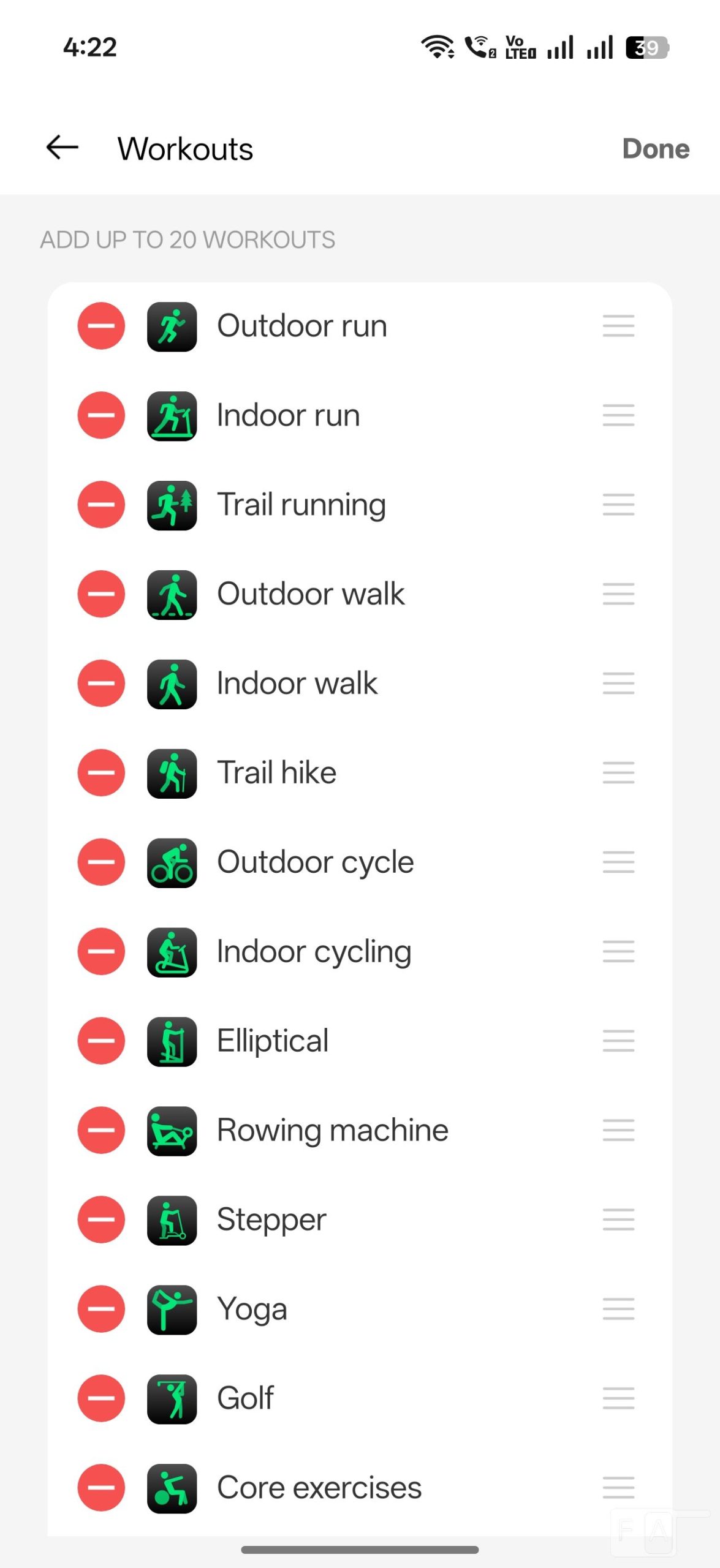Delete Yoga workout
This screenshot has height=1568, width=720.
[x=101, y=1309]
